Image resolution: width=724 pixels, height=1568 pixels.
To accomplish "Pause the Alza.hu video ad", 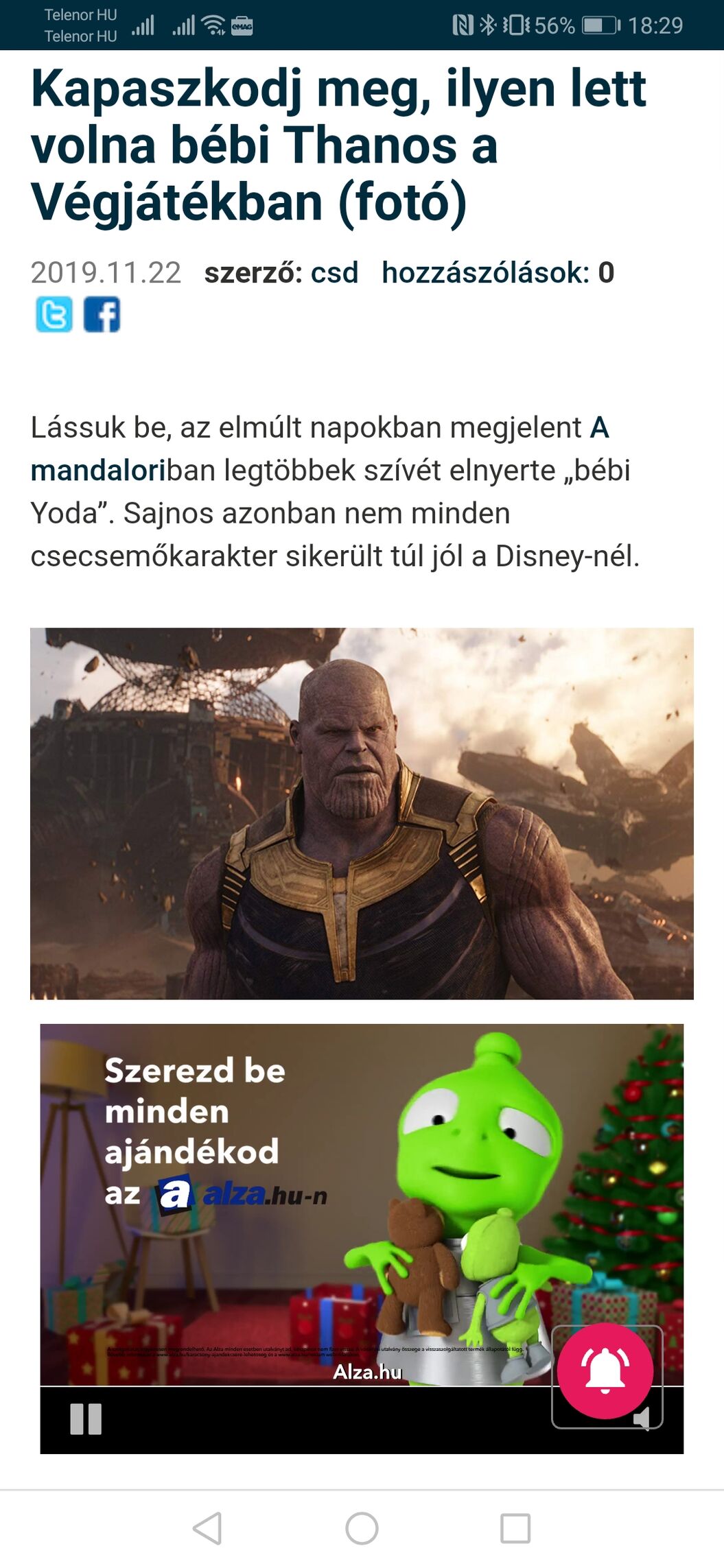I will 86,1418.
